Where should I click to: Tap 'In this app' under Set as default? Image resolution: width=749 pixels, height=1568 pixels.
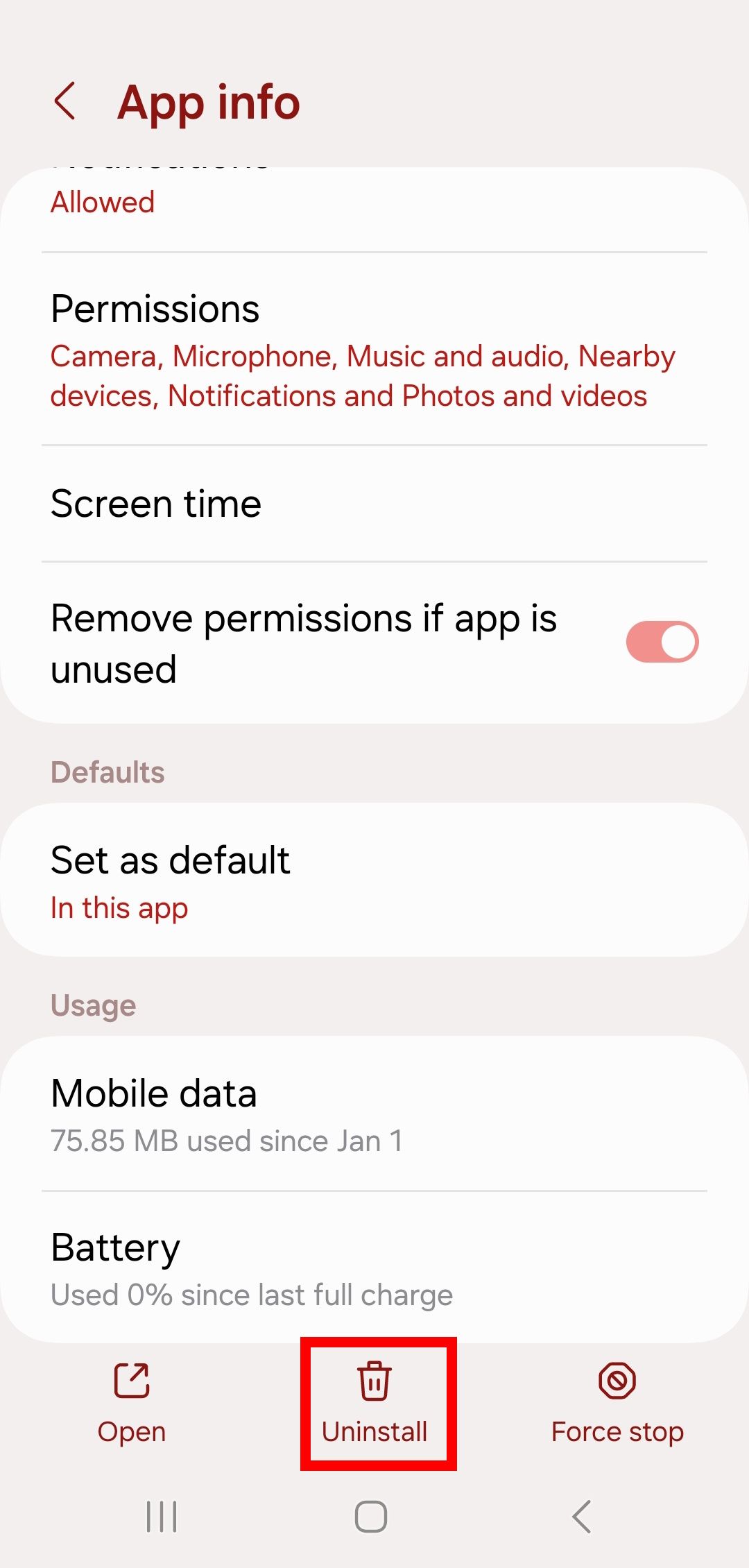[119, 907]
